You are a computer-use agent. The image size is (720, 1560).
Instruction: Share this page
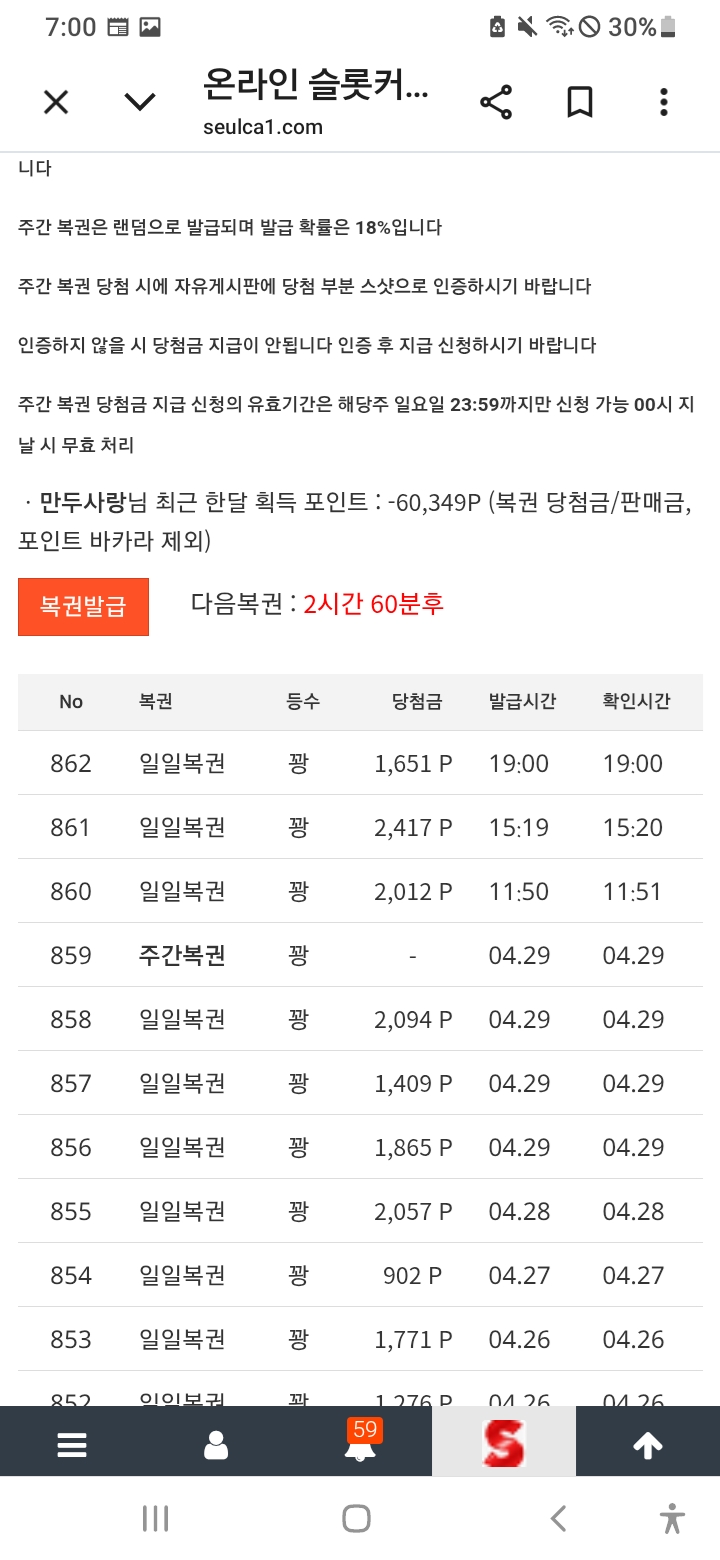[496, 102]
